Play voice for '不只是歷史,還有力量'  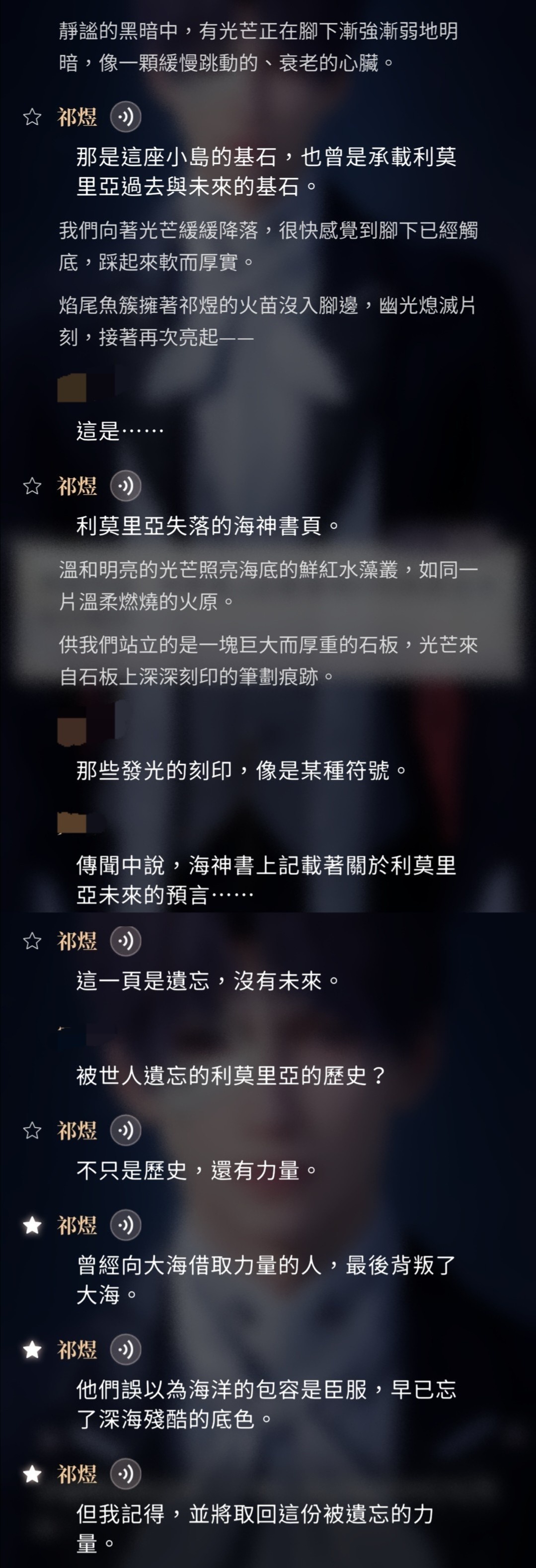pos(126,1130)
